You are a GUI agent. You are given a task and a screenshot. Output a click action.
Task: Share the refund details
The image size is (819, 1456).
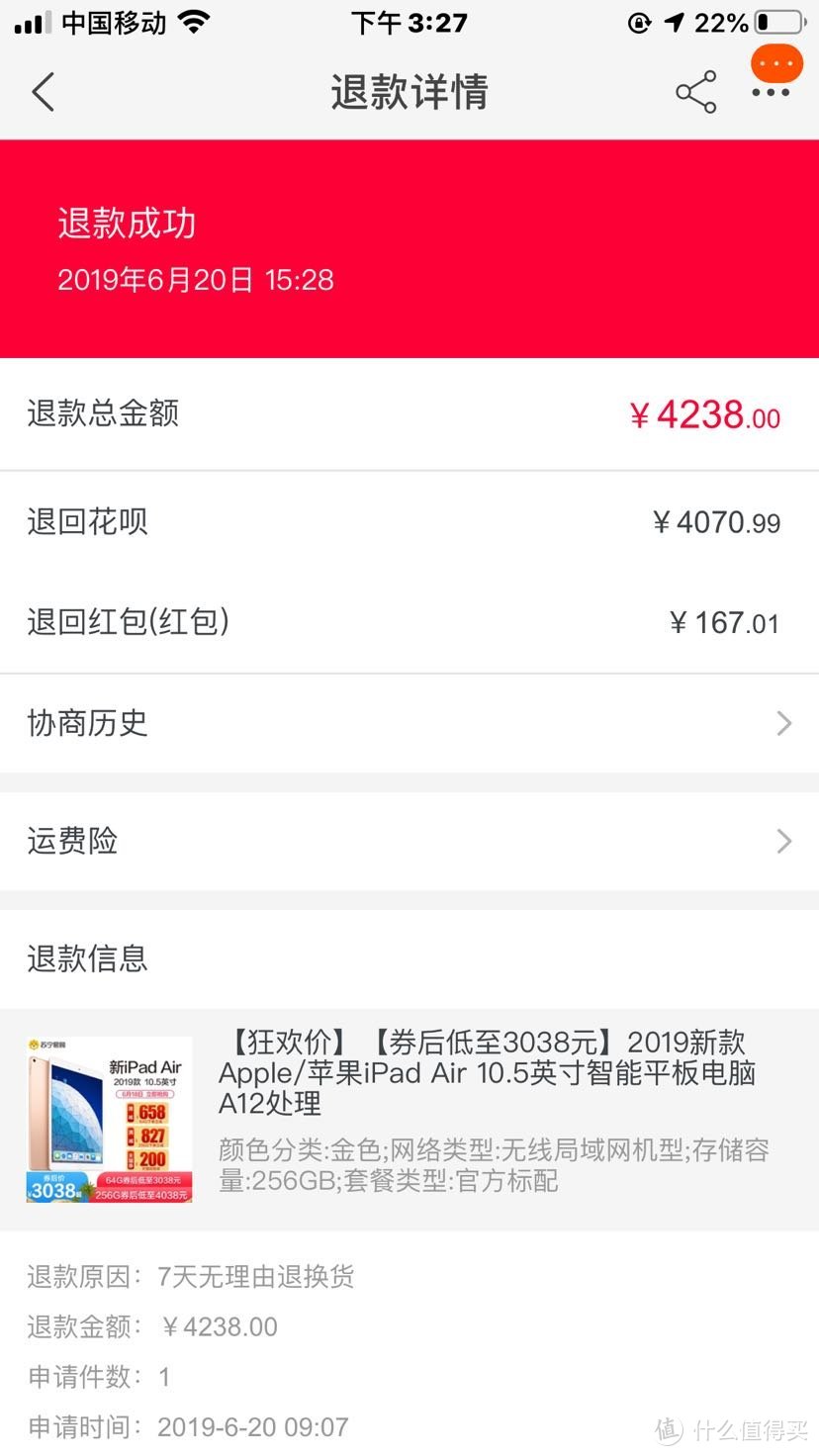pos(695,92)
